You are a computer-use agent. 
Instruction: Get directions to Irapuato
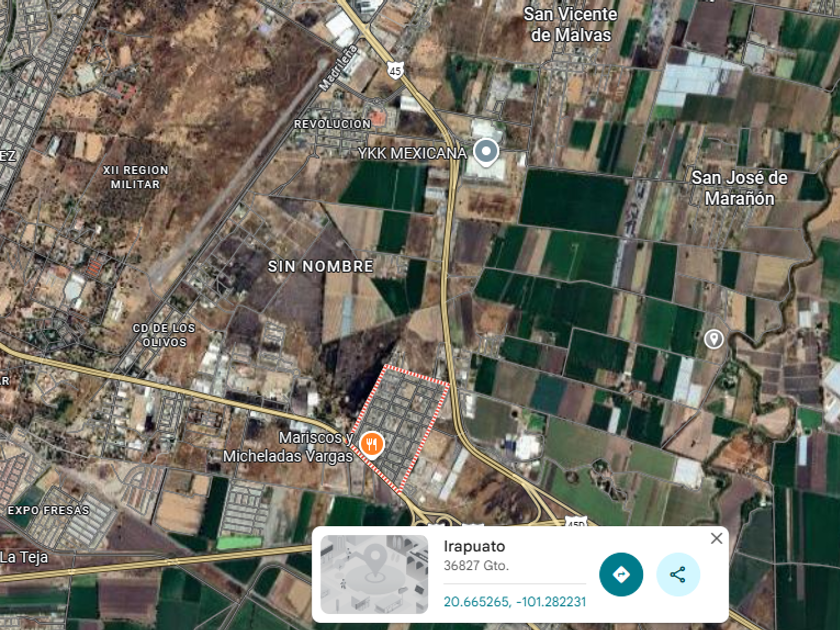[x=621, y=574]
